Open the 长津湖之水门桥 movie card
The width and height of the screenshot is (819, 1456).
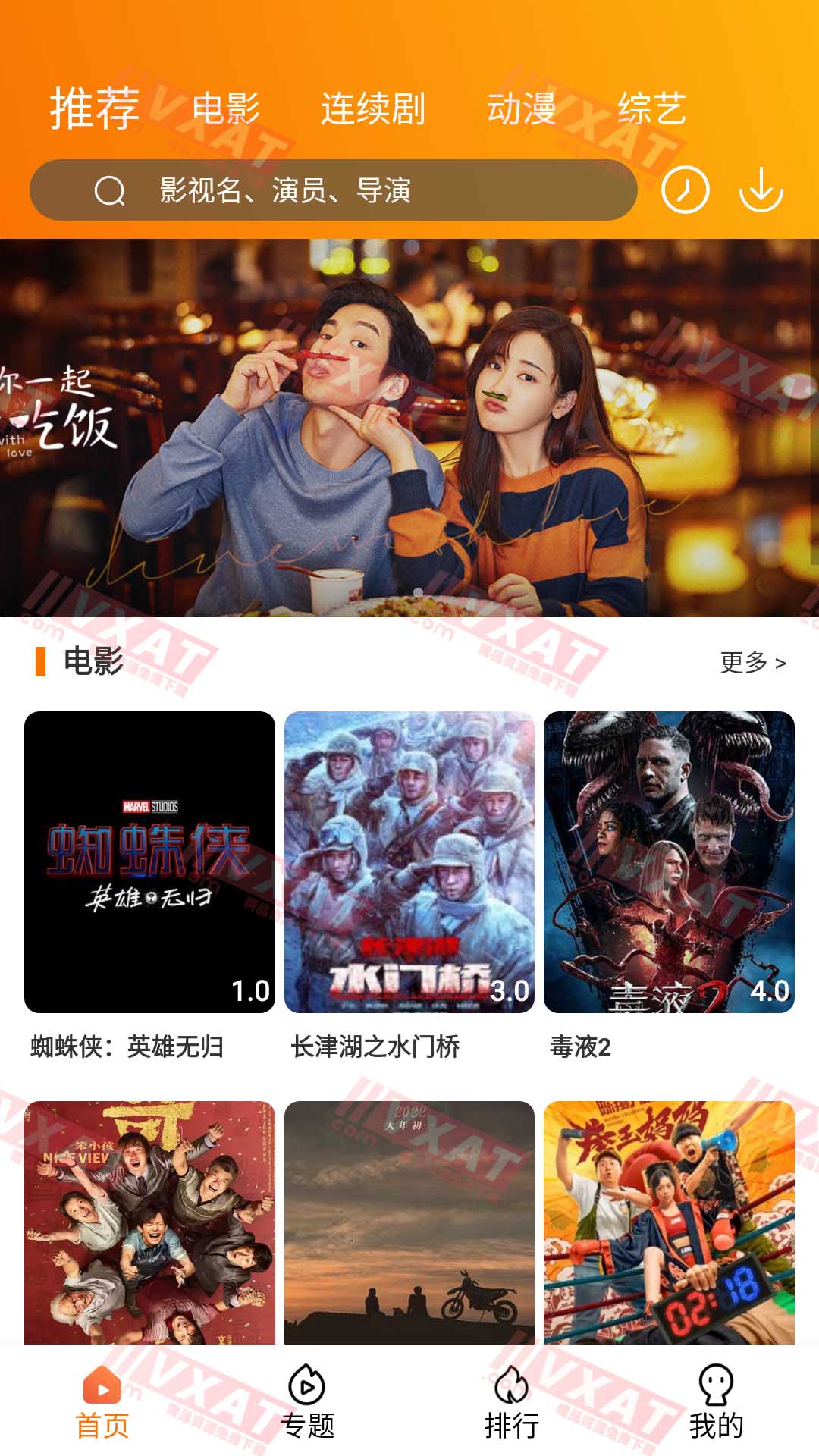tap(409, 862)
